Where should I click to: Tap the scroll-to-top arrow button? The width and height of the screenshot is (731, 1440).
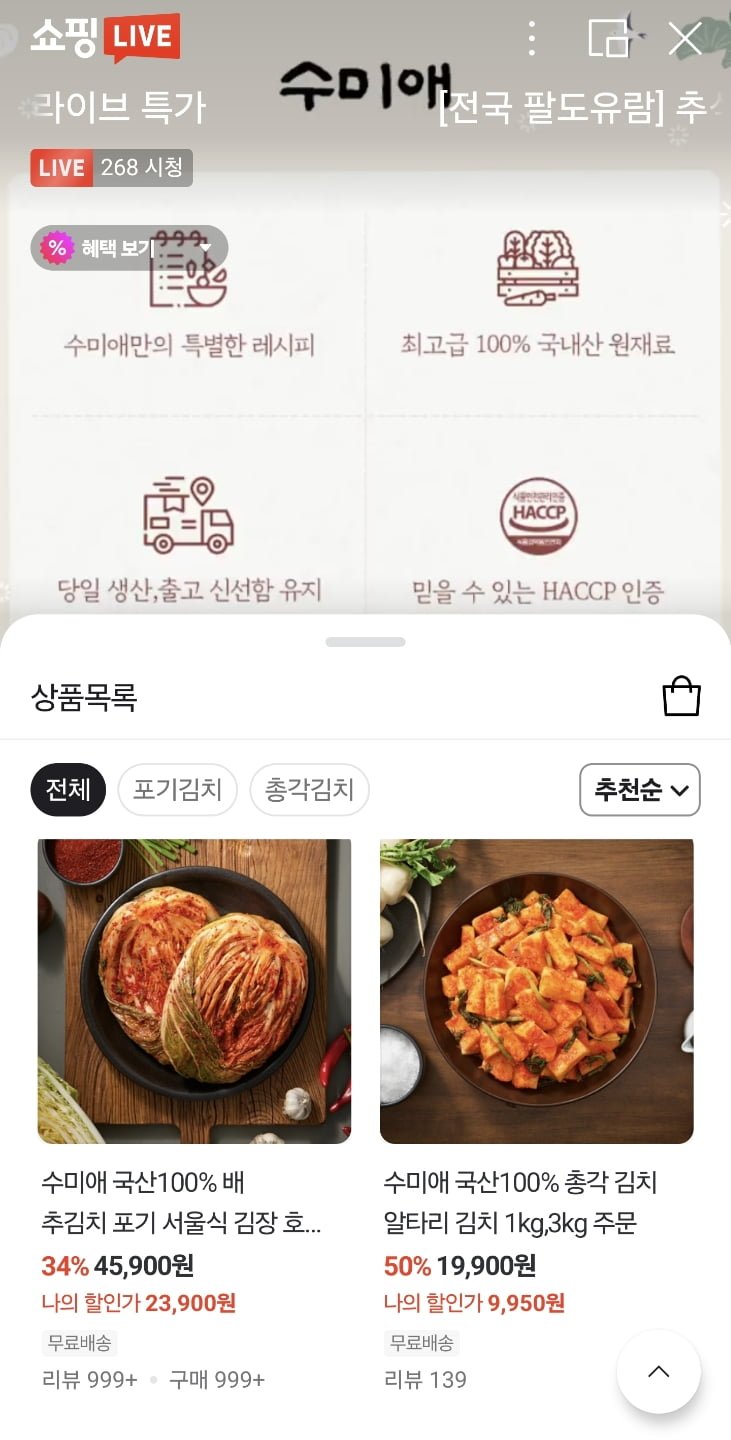click(658, 1372)
